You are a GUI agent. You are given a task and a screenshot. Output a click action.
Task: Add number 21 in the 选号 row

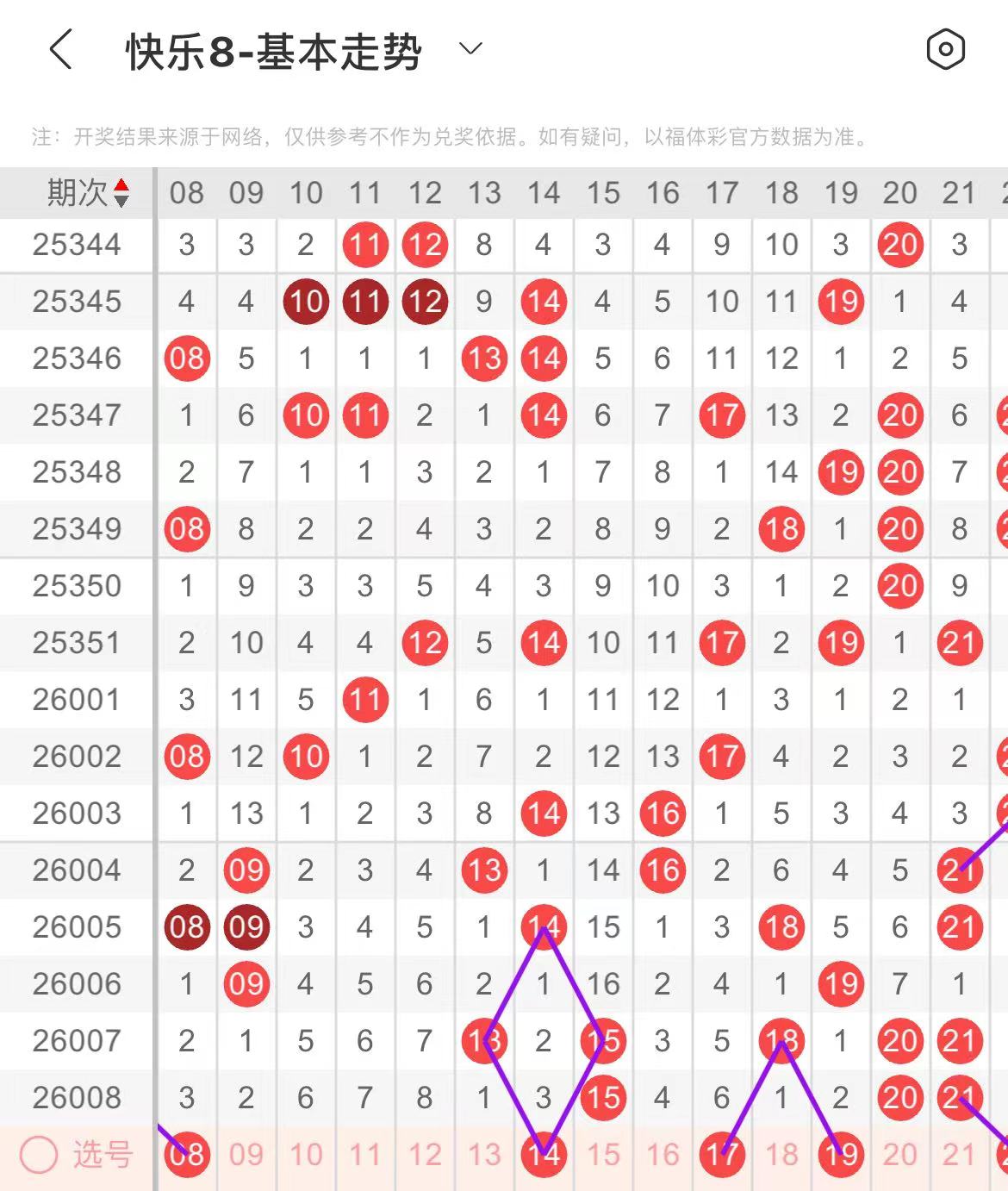click(x=960, y=1155)
